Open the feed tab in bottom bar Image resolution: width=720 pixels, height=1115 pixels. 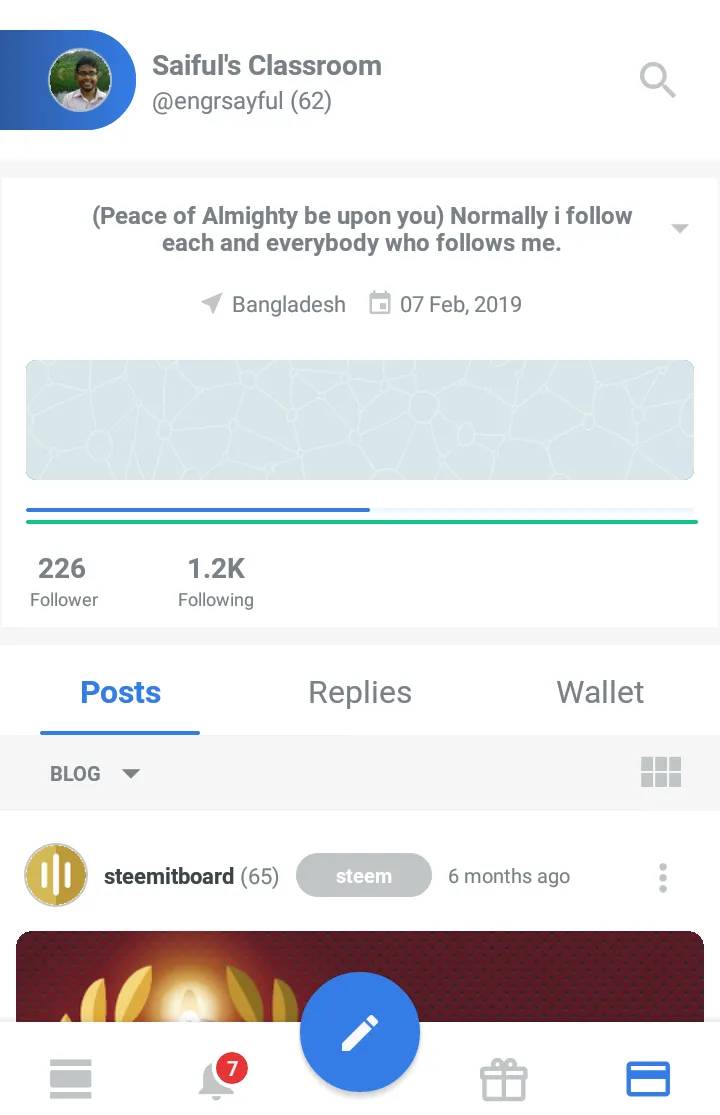(71, 1079)
